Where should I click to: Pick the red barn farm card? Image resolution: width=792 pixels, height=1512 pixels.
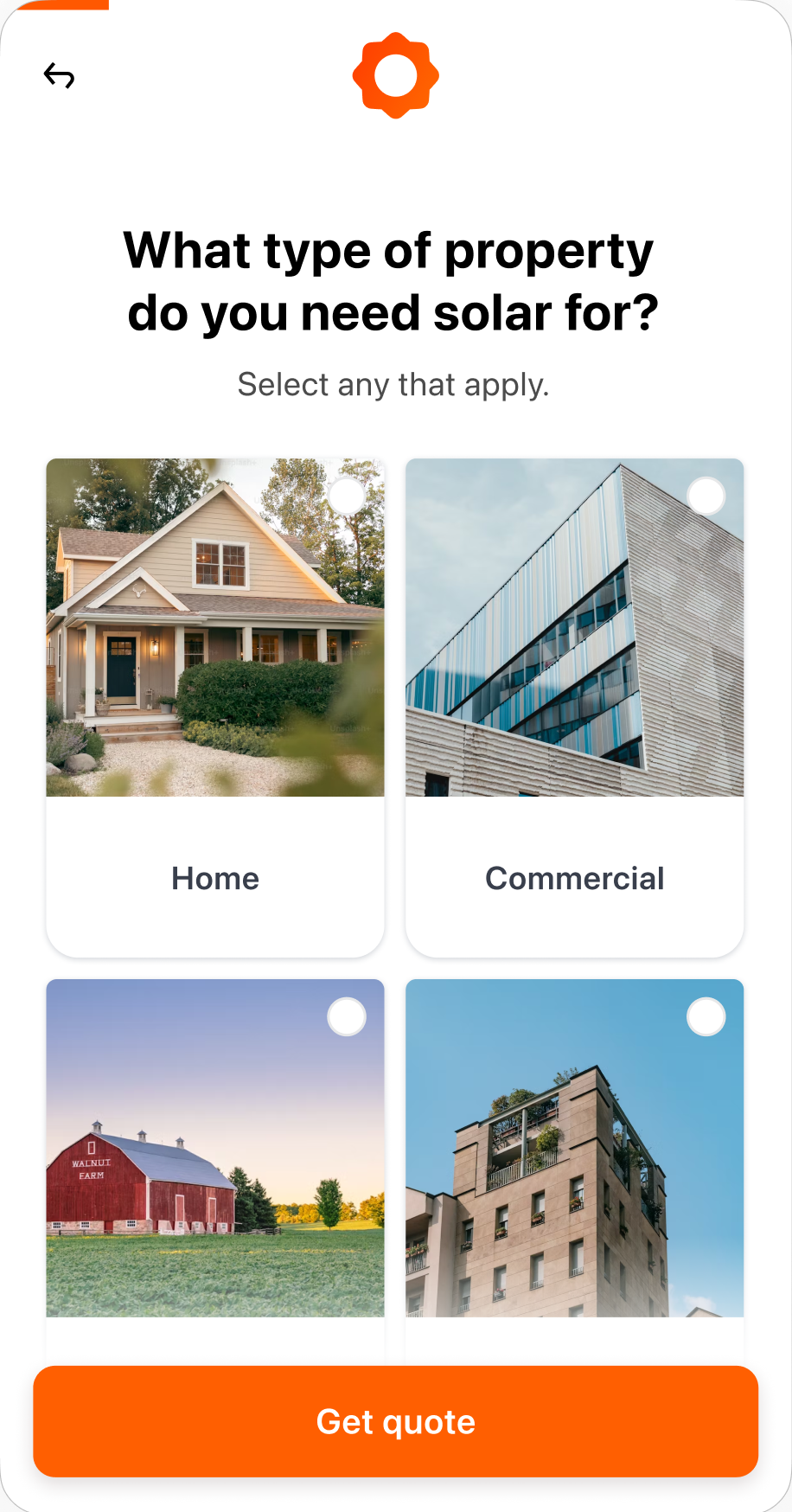pos(215,1159)
